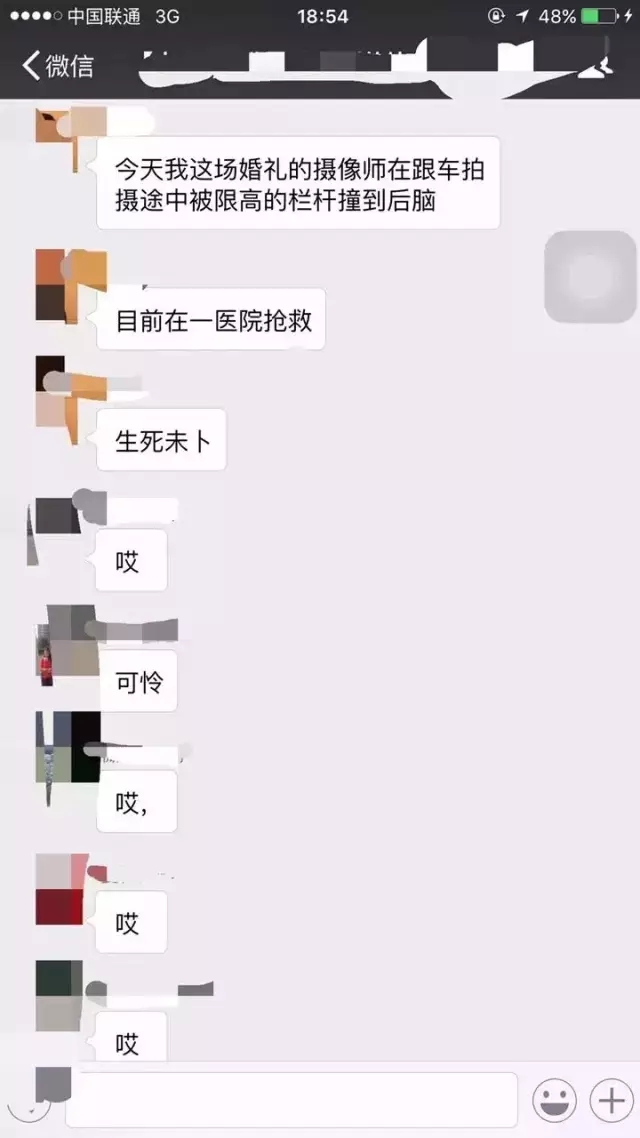Tap the message input field
Image resolution: width=640 pixels, height=1138 pixels.
pyautogui.click(x=291, y=1099)
